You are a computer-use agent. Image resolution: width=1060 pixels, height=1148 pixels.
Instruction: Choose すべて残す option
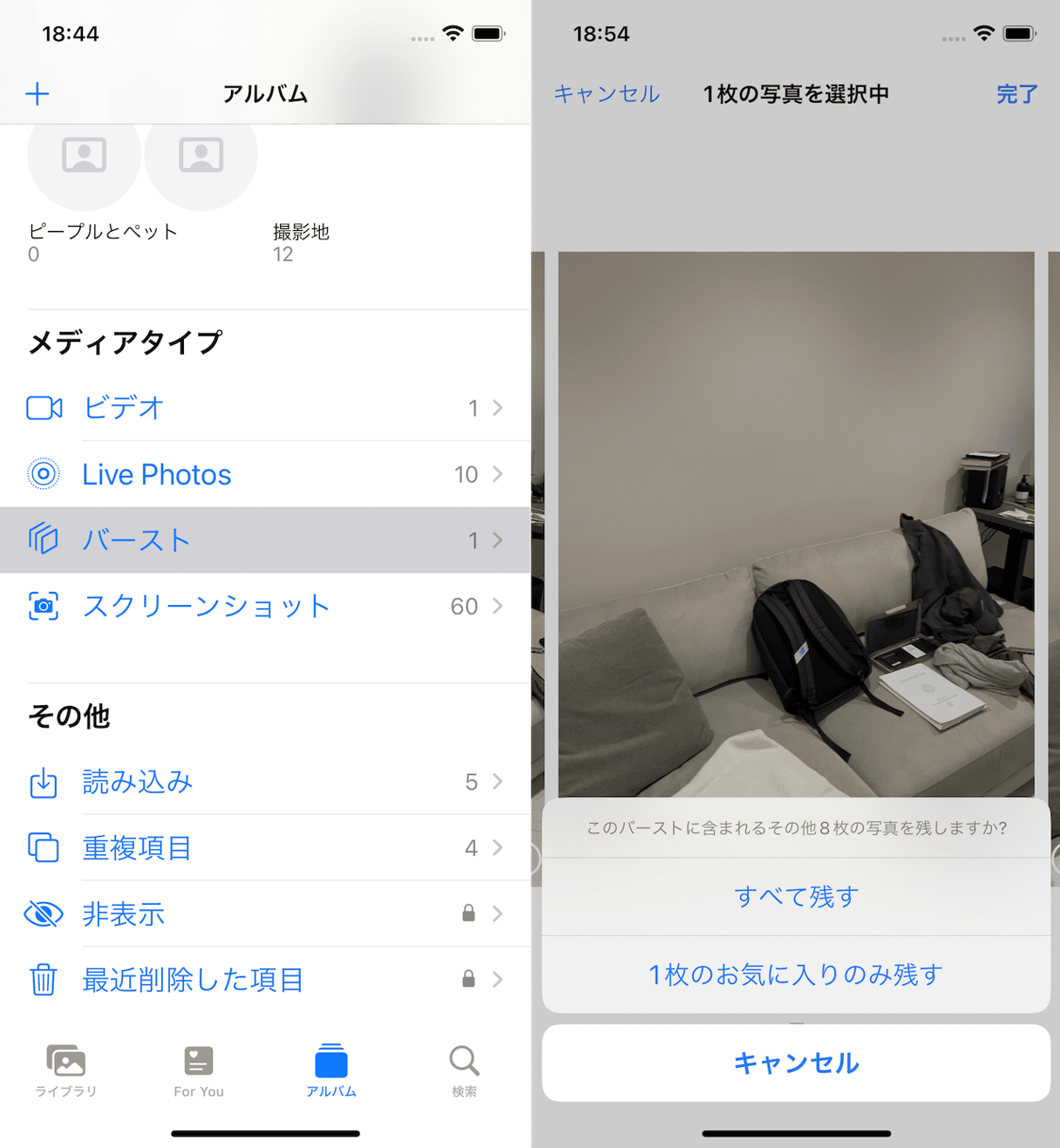click(796, 897)
